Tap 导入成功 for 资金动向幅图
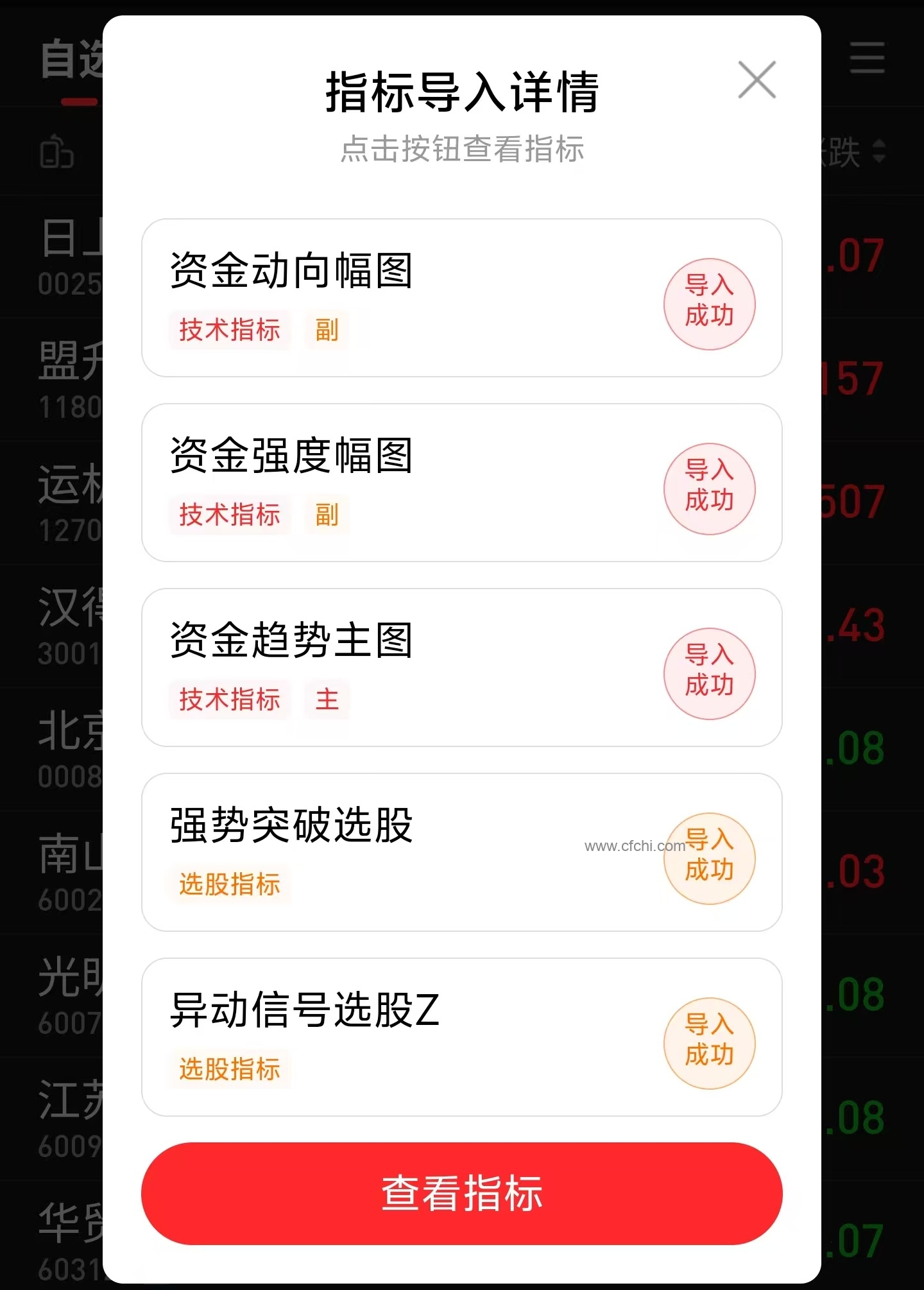Screen dimensions: 924x1290 (x=709, y=304)
